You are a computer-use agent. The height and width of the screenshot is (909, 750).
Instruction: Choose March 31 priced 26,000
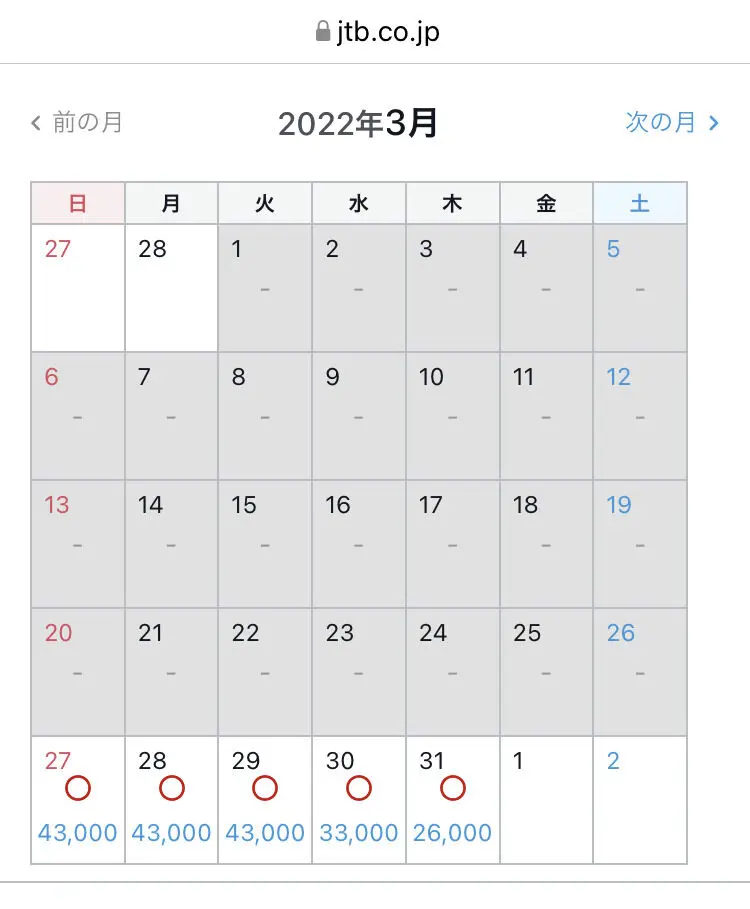tap(453, 800)
